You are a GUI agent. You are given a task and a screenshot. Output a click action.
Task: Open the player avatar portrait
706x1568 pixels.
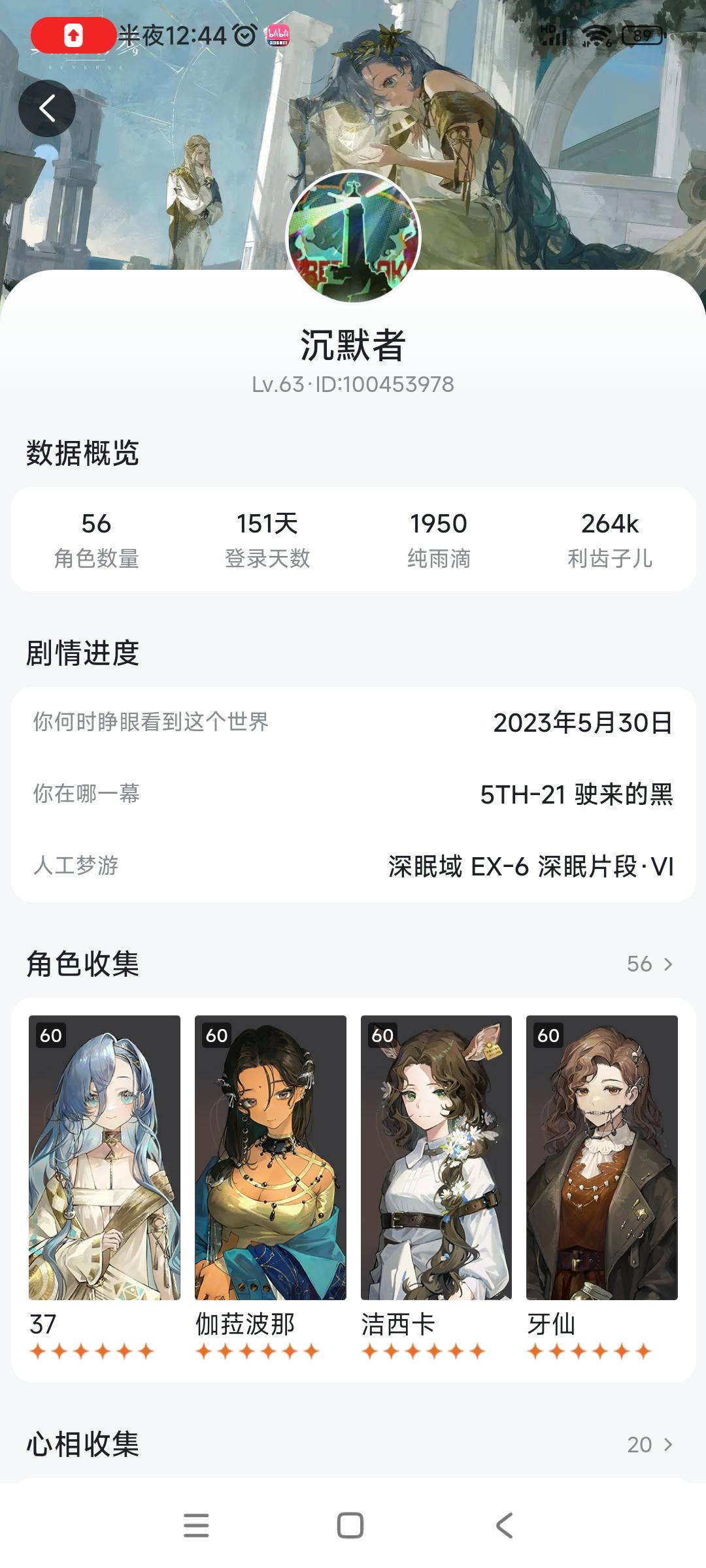click(353, 237)
